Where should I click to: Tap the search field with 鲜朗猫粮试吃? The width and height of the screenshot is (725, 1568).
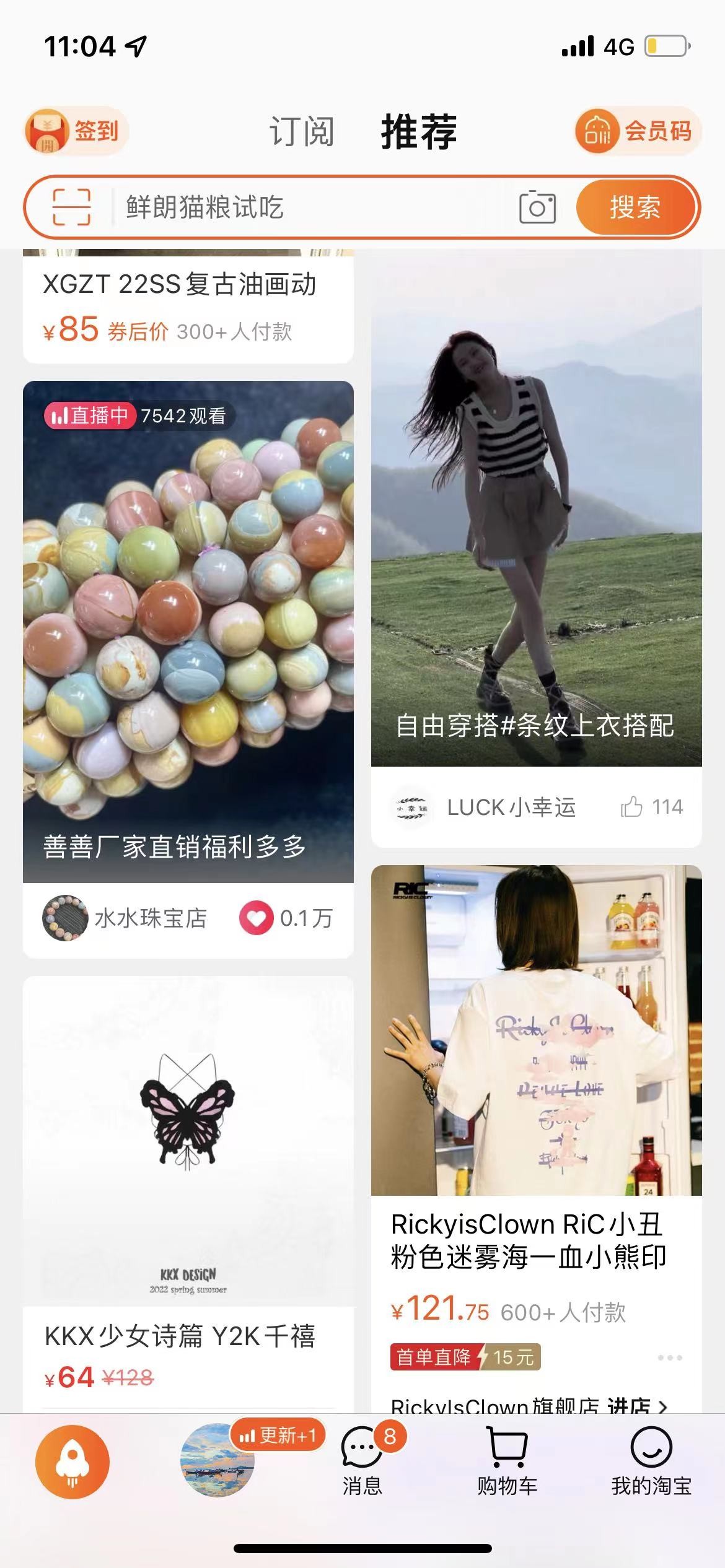point(310,207)
